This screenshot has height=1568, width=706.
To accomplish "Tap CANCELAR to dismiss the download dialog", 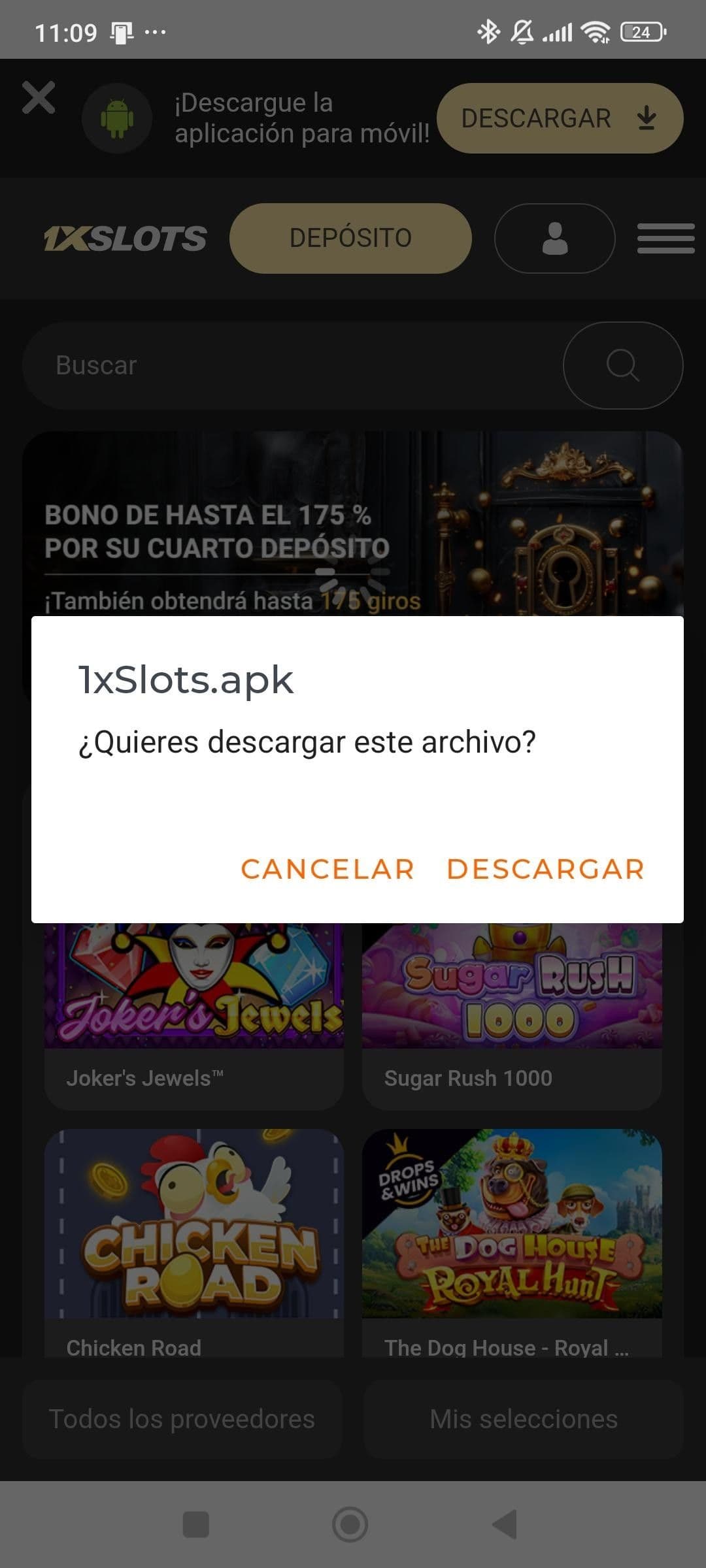I will click(327, 869).
